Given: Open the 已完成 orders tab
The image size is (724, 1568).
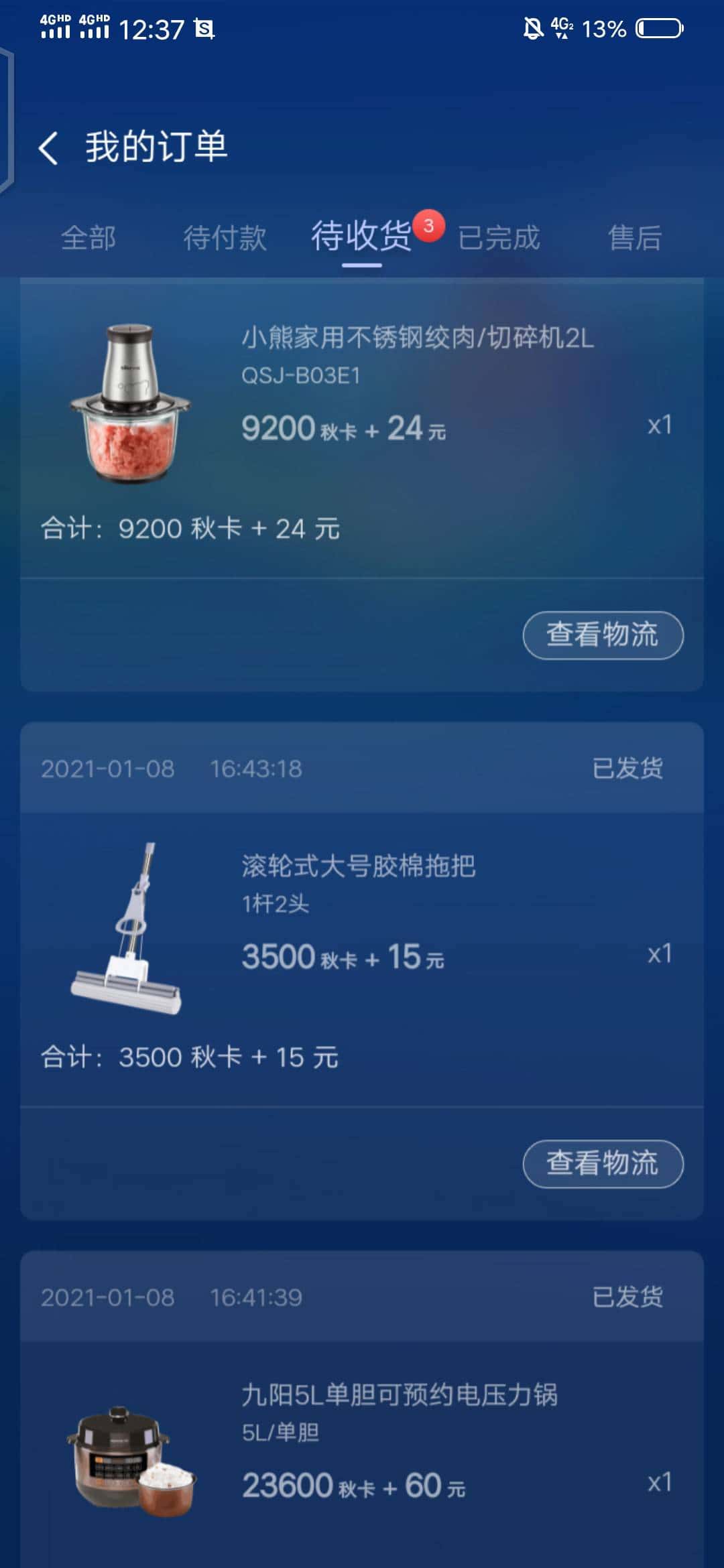Looking at the screenshot, I should pos(499,238).
